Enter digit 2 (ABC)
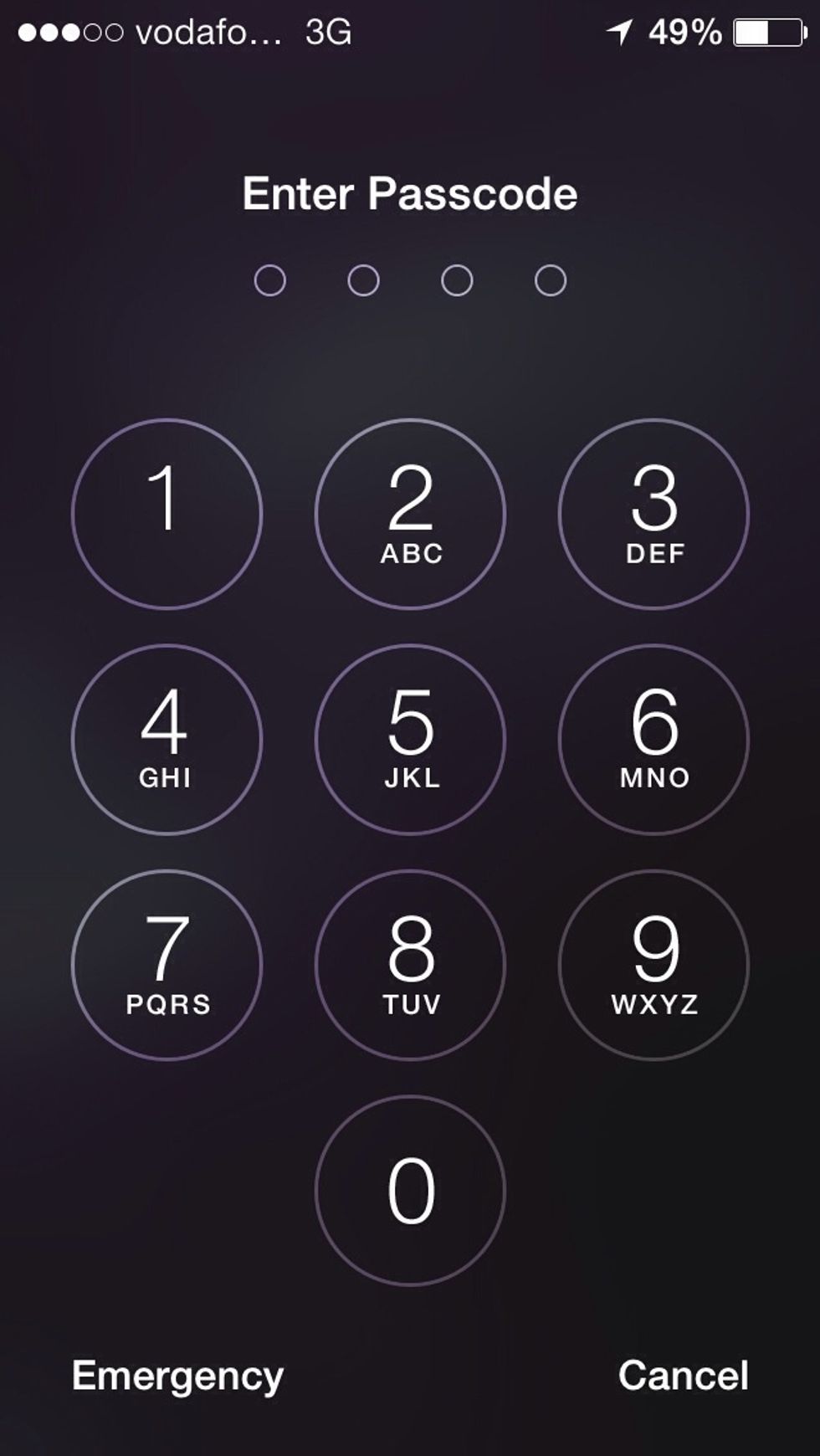The image size is (820, 1456). click(410, 514)
